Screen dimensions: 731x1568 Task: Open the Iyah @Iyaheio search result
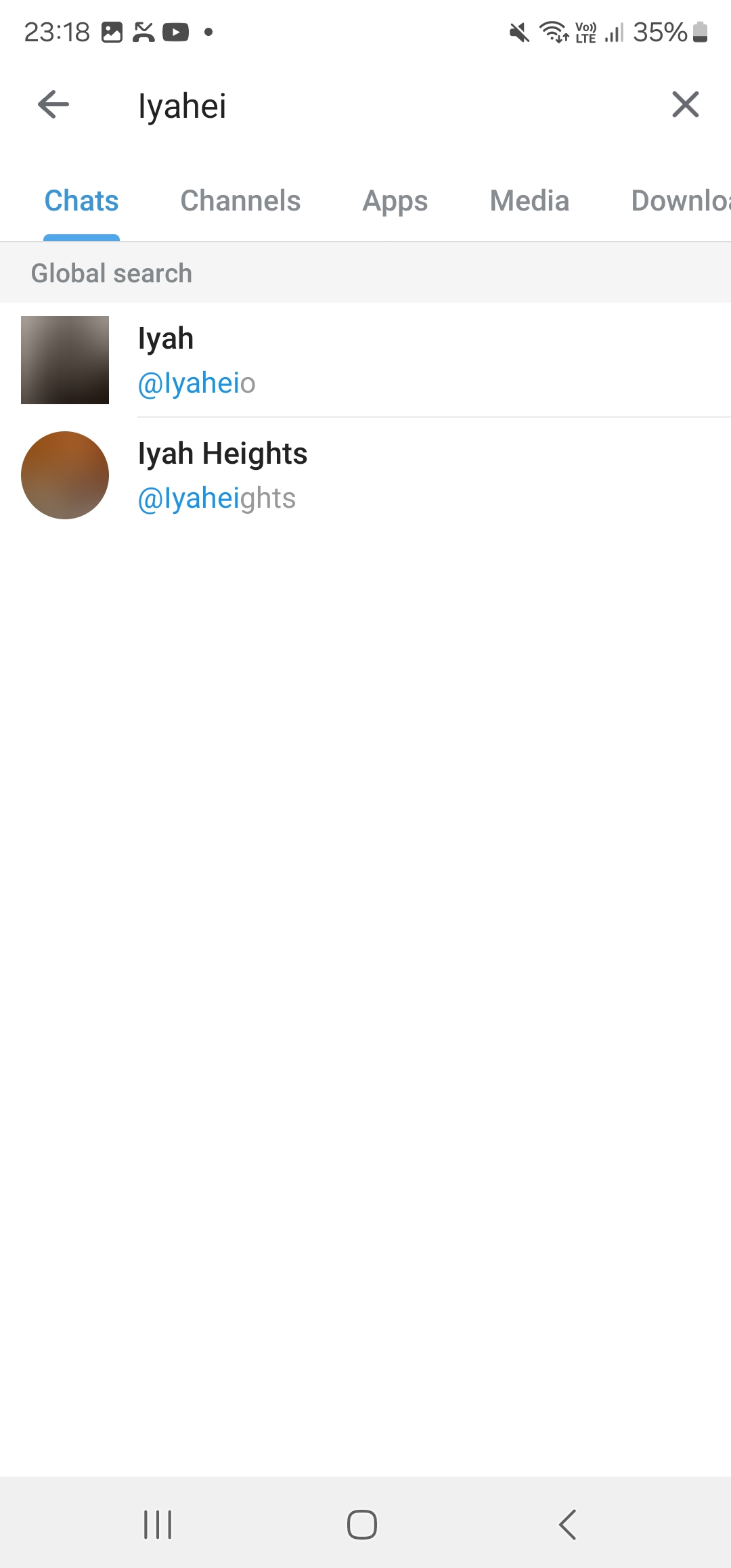pyautogui.click(x=365, y=360)
